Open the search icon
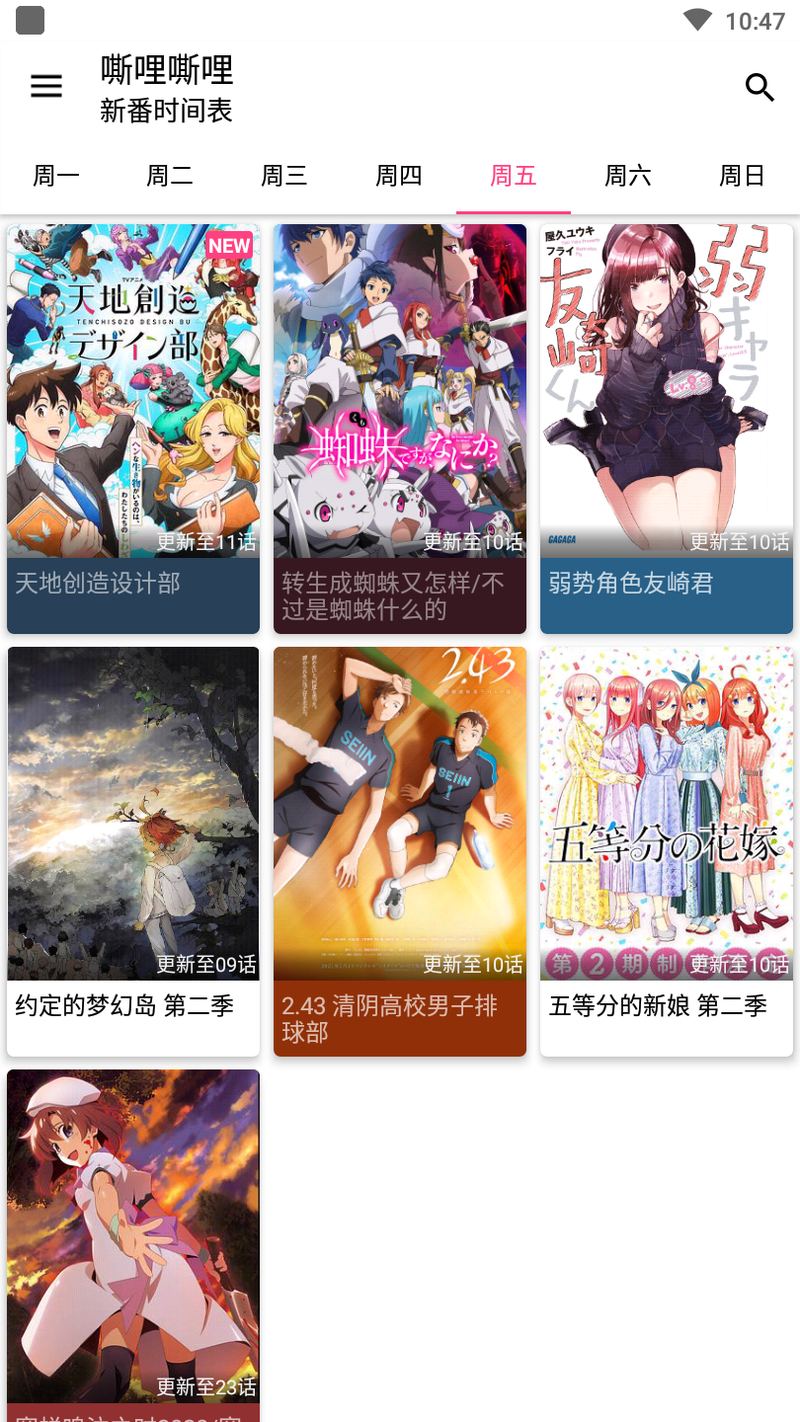Screen dimensions: 800x1422 point(760,88)
